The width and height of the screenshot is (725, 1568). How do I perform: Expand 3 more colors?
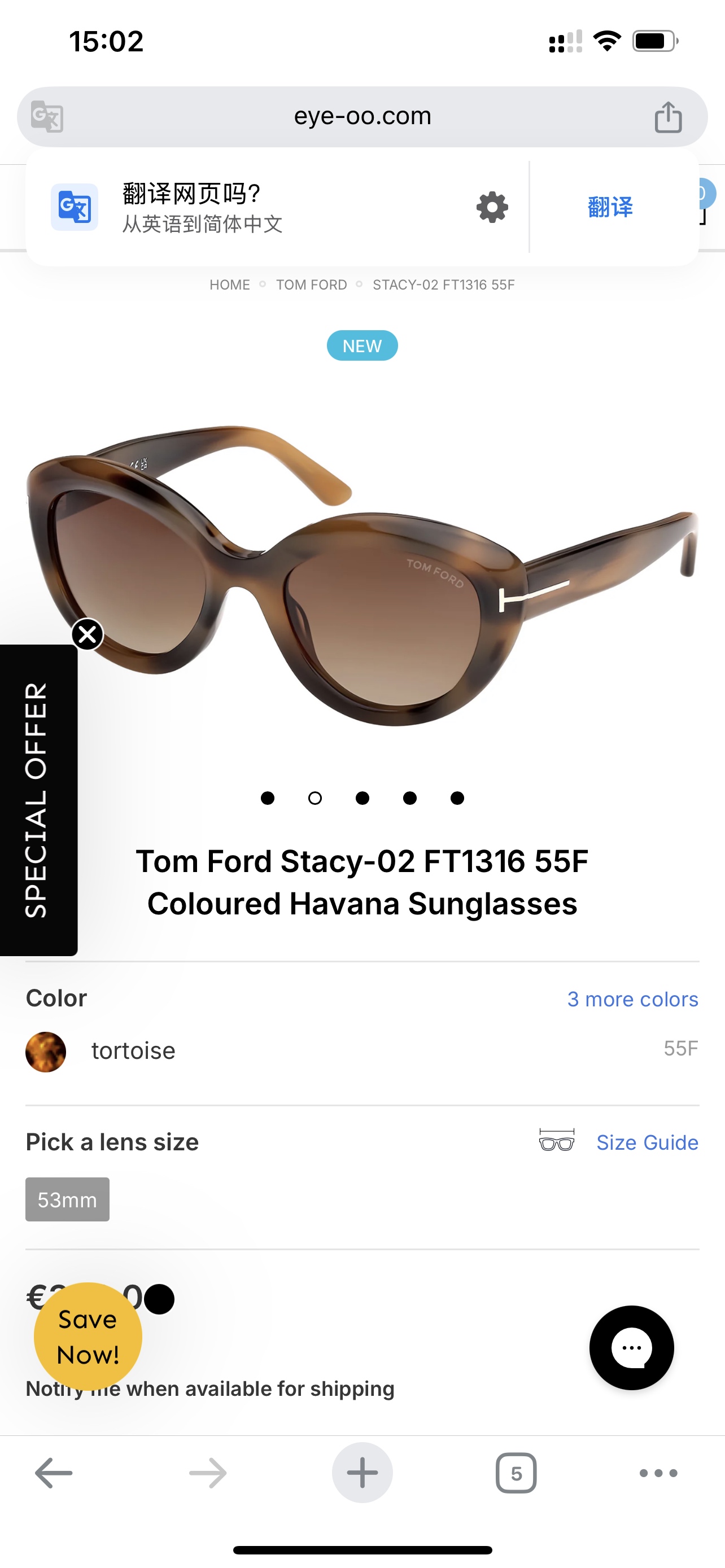point(632,999)
